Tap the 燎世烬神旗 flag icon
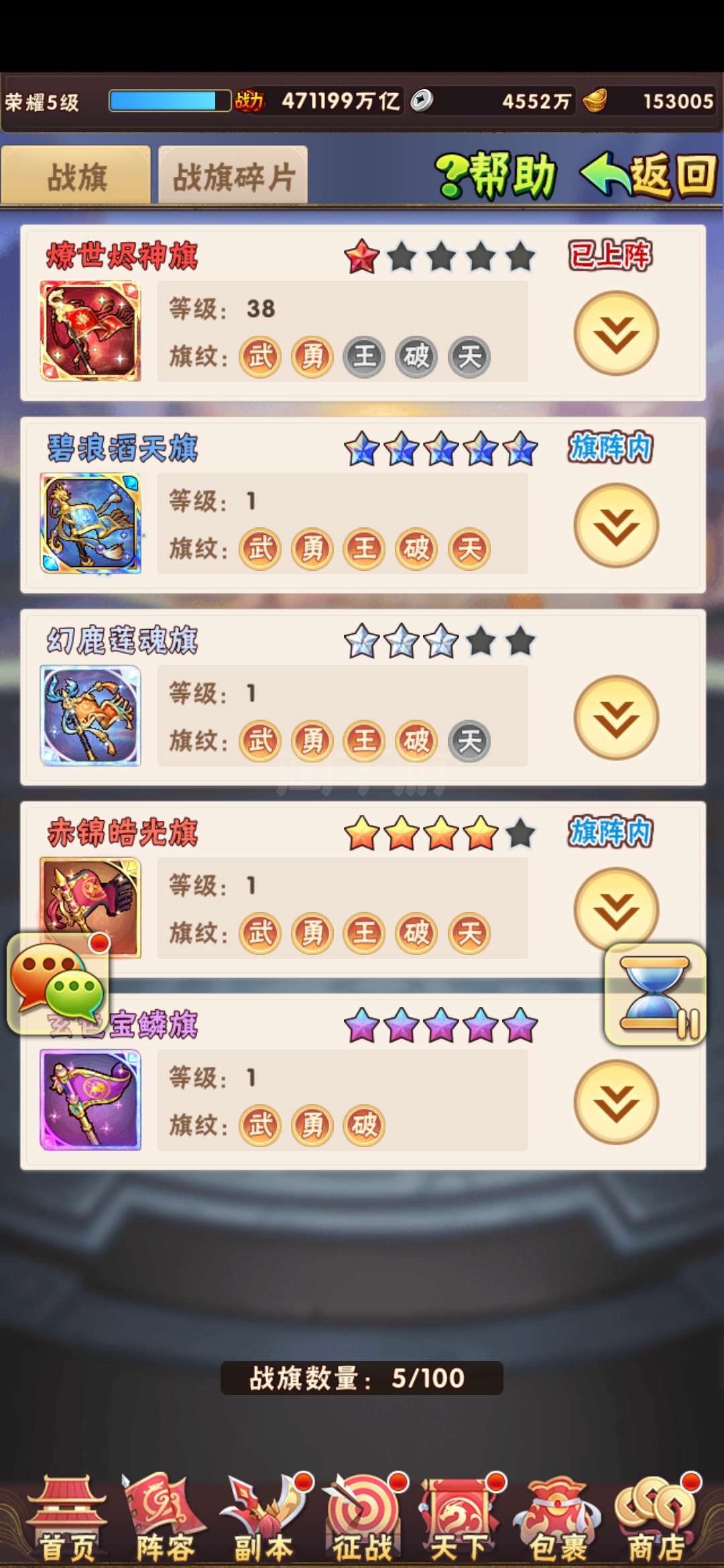The image size is (724, 1568). tap(90, 331)
